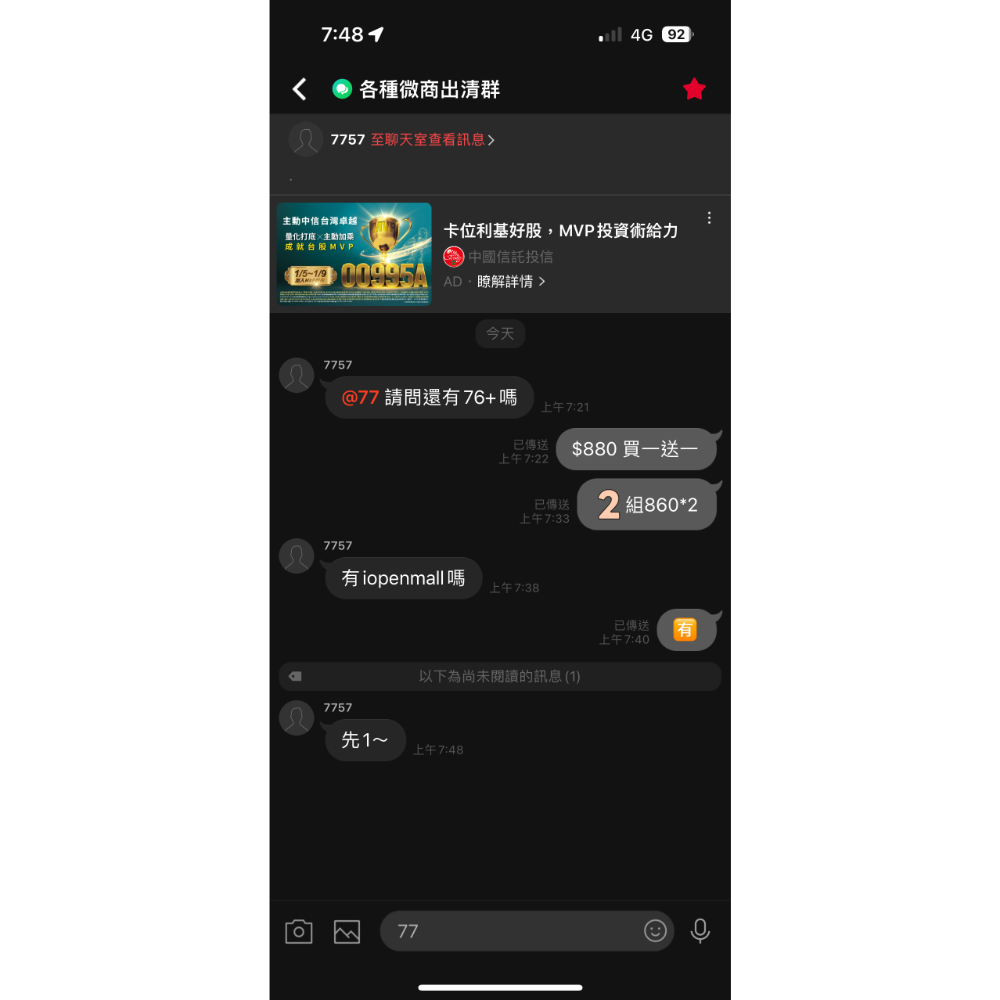Open the camera to take a photo
The image size is (1000, 1000).
tap(298, 931)
